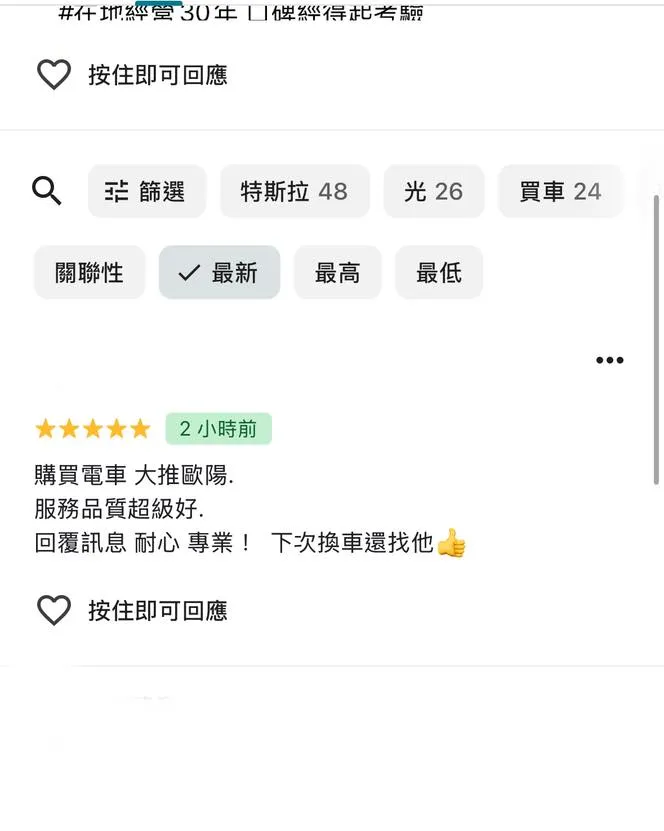Show reviews mentioning 買車
The image size is (664, 831).
click(x=560, y=191)
